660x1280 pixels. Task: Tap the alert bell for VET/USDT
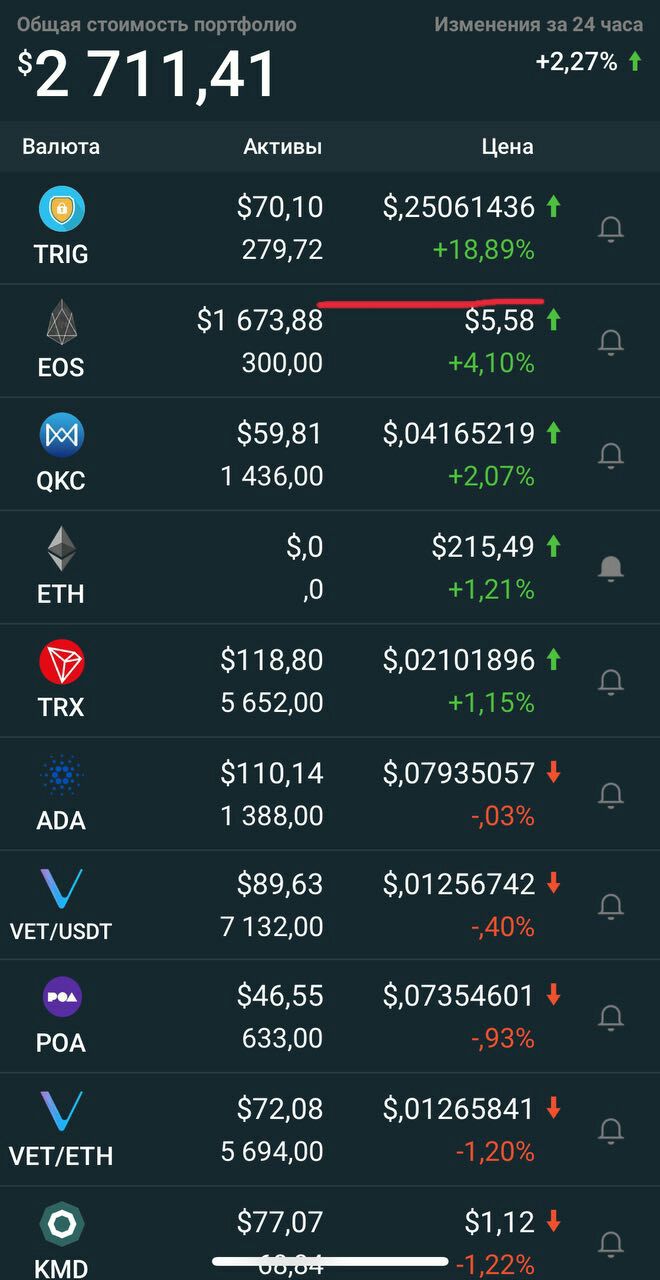pos(611,906)
